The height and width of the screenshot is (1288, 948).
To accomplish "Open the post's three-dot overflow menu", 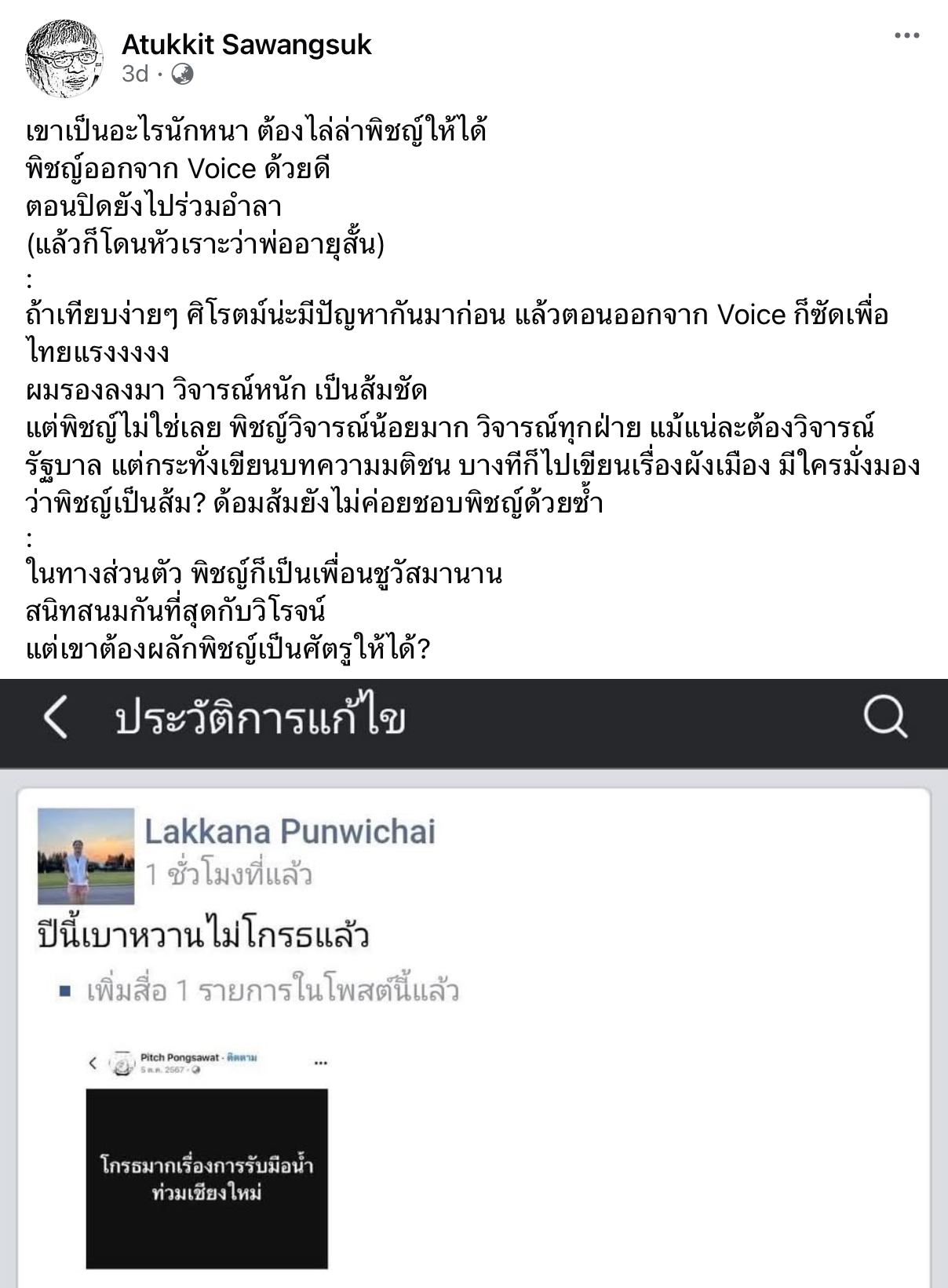I will click(x=906, y=36).
